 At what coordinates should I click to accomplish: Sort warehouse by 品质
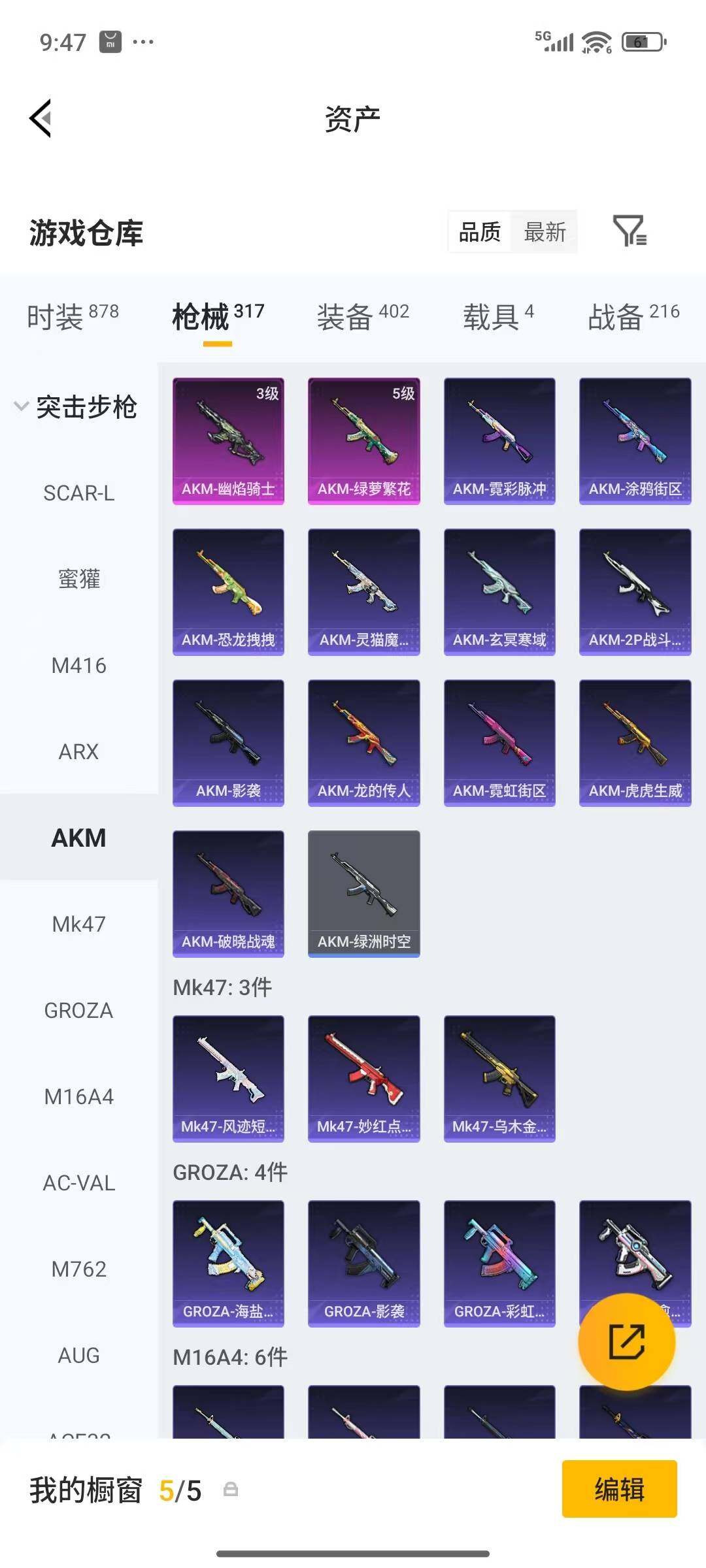(479, 232)
